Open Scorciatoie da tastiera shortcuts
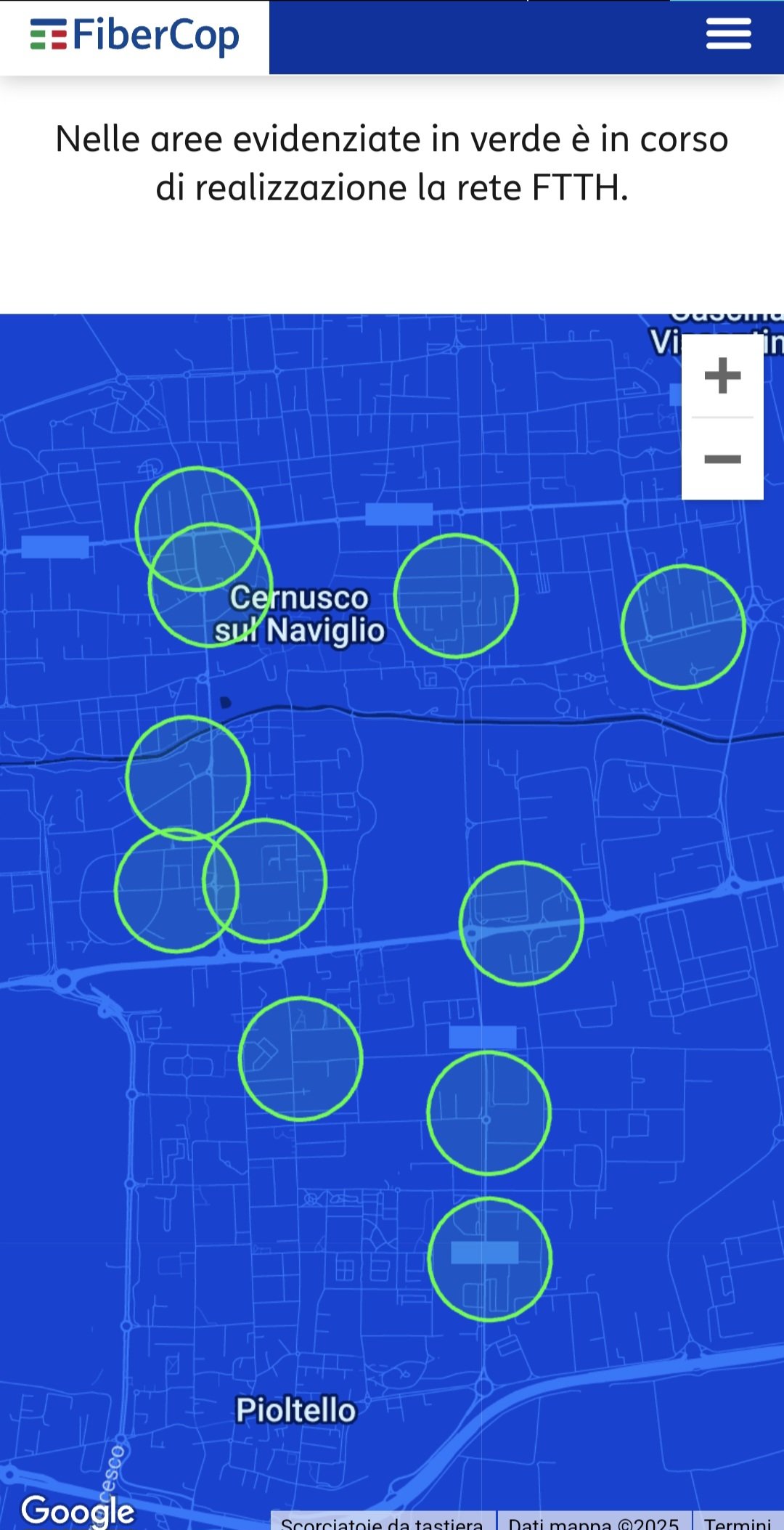 coord(382,1522)
